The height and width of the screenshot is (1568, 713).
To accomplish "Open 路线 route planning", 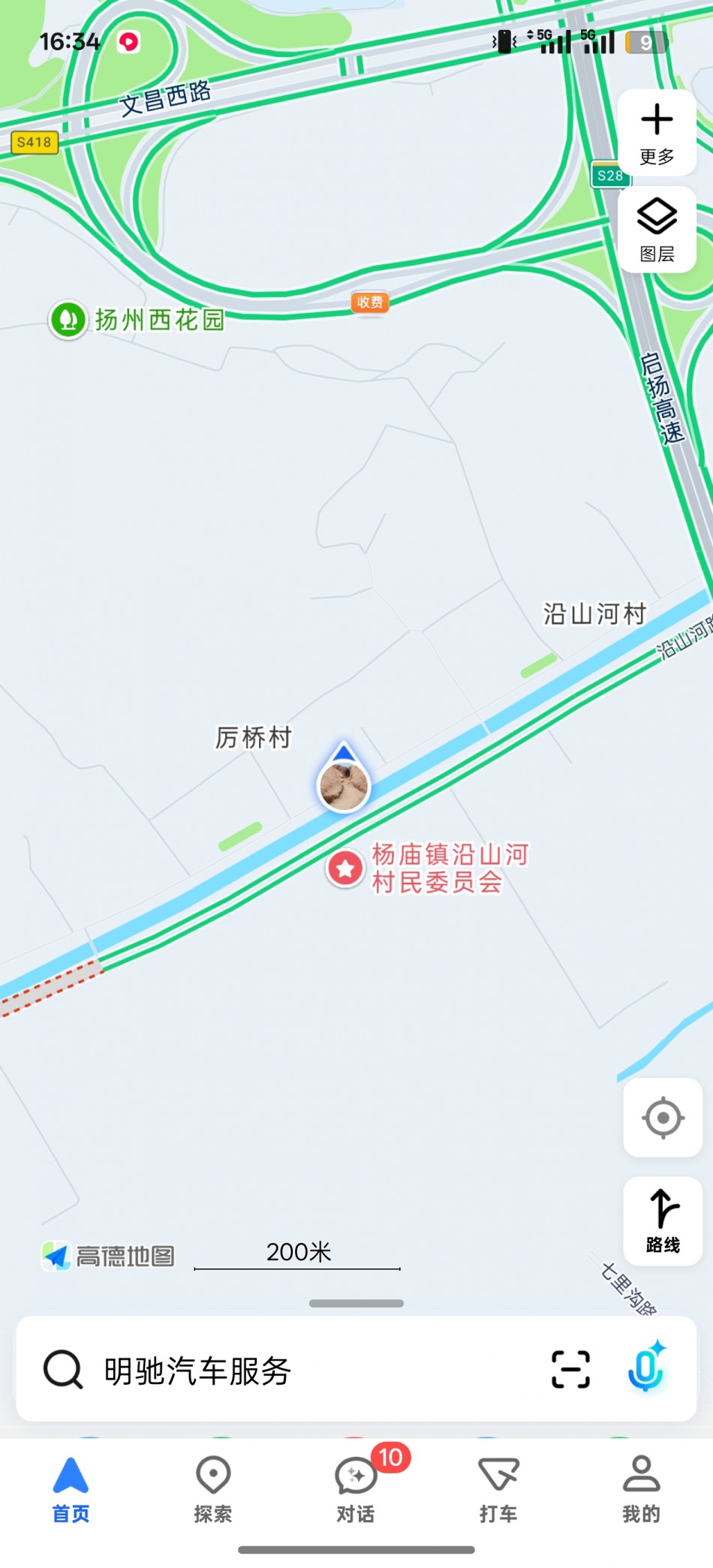I will click(663, 1220).
